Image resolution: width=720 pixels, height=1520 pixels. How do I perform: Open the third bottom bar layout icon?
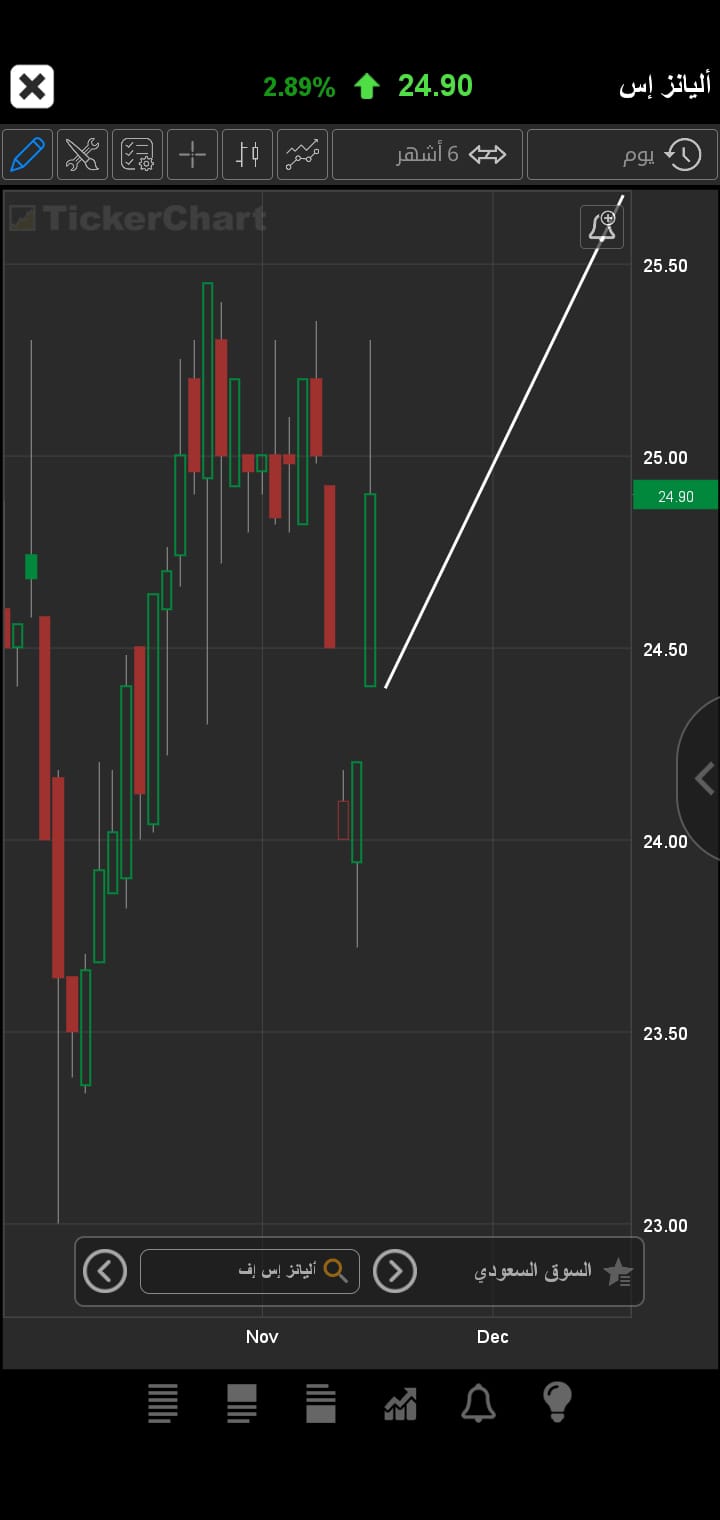321,1403
